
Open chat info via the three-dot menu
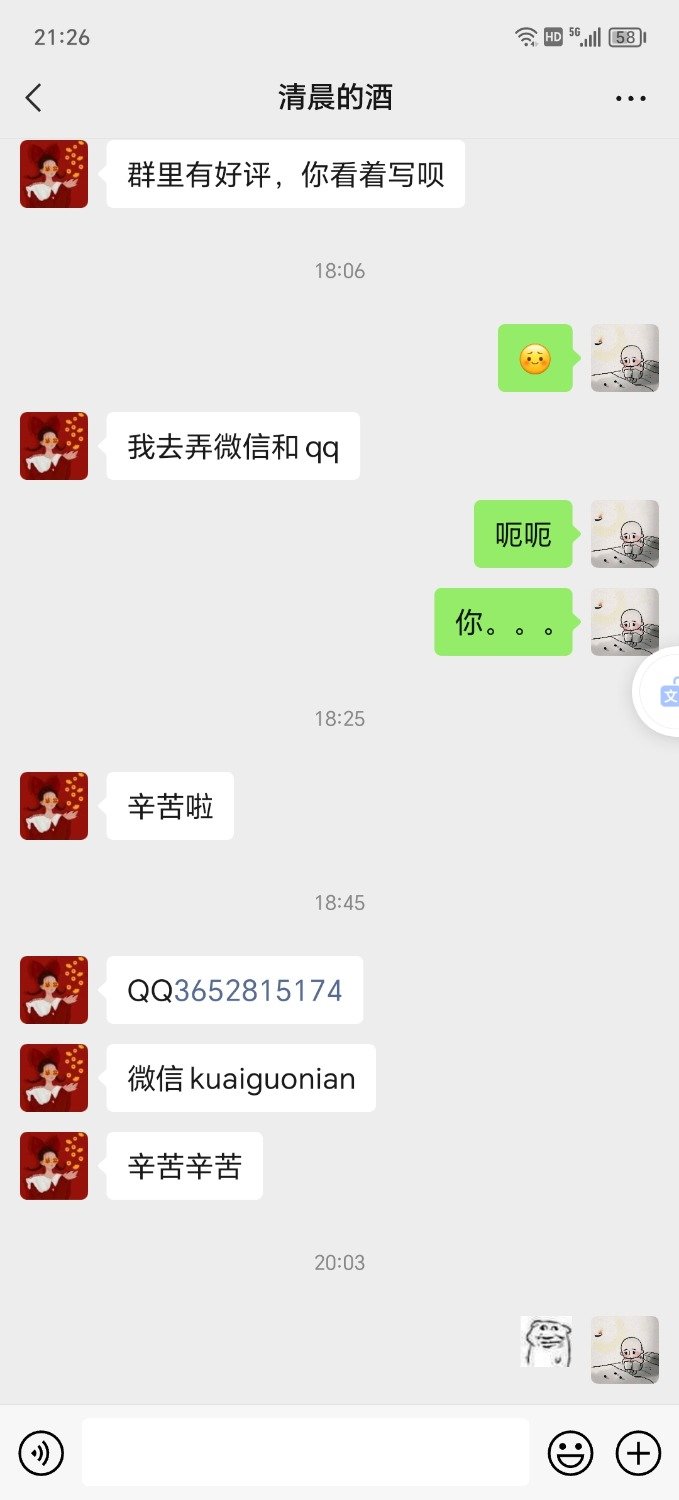(x=631, y=98)
